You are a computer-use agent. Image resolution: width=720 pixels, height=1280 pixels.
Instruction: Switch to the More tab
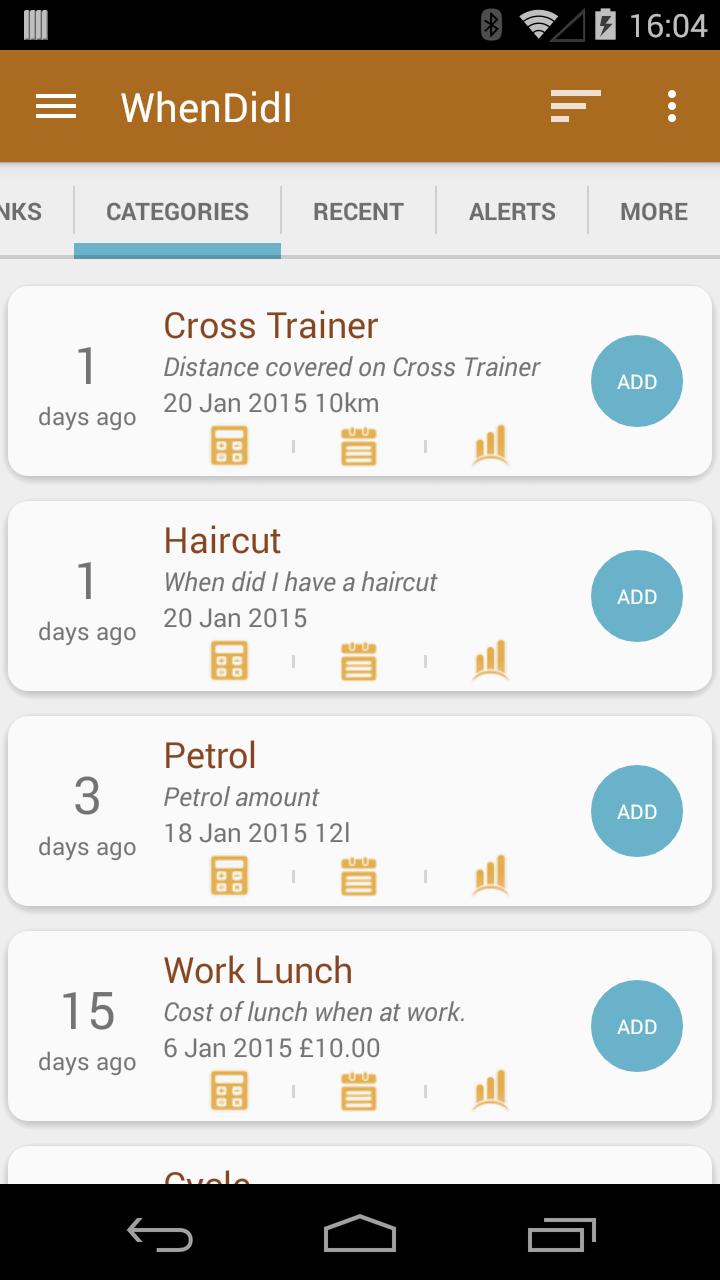point(654,212)
